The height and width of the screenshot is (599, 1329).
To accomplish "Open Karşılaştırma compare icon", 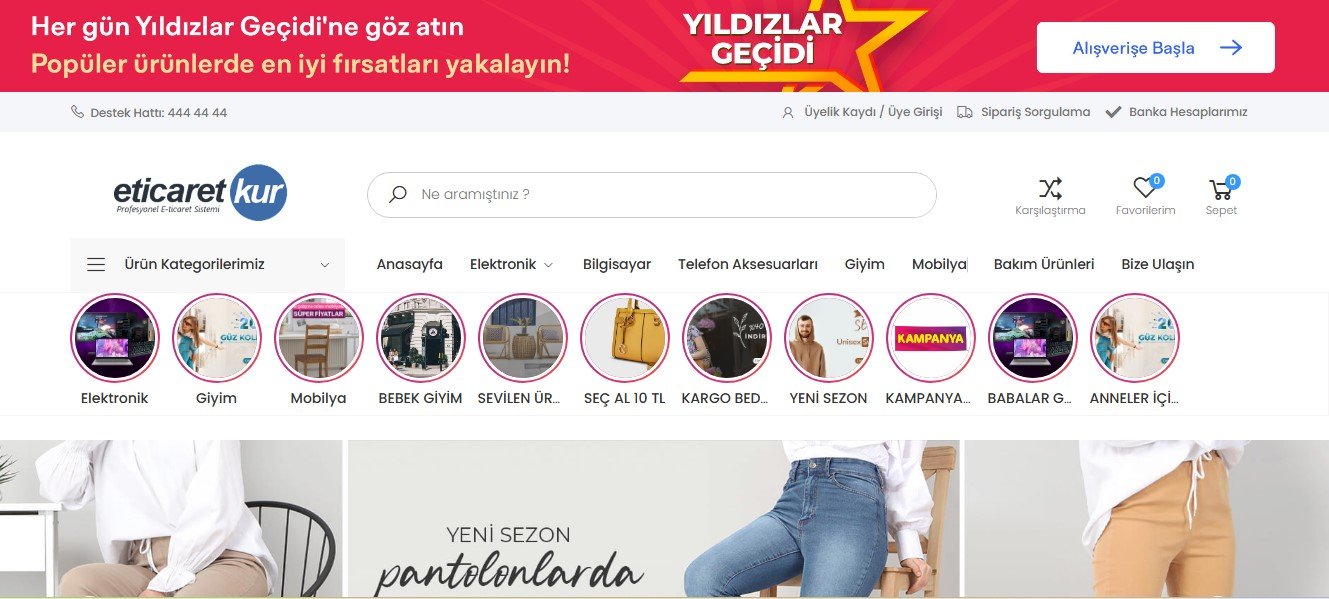I will (1050, 194).
